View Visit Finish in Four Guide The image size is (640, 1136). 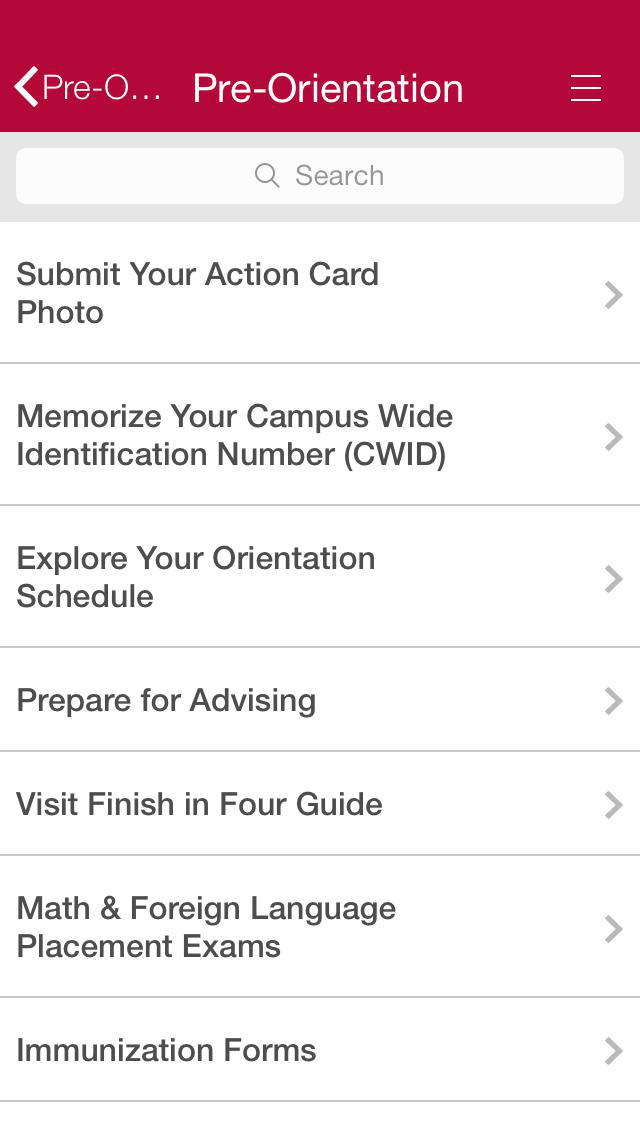click(320, 803)
